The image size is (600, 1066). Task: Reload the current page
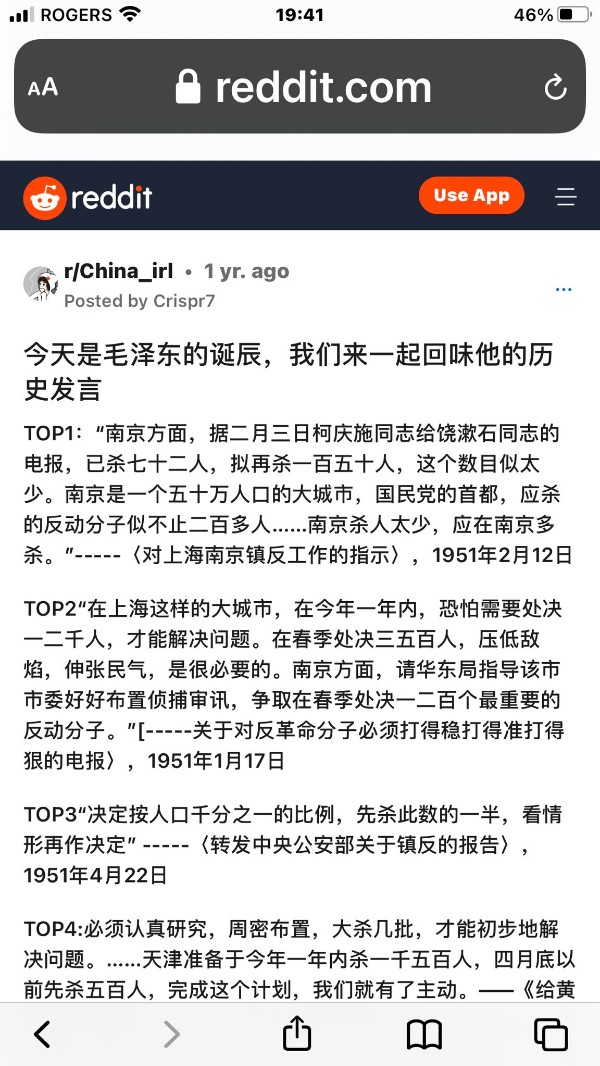point(555,88)
